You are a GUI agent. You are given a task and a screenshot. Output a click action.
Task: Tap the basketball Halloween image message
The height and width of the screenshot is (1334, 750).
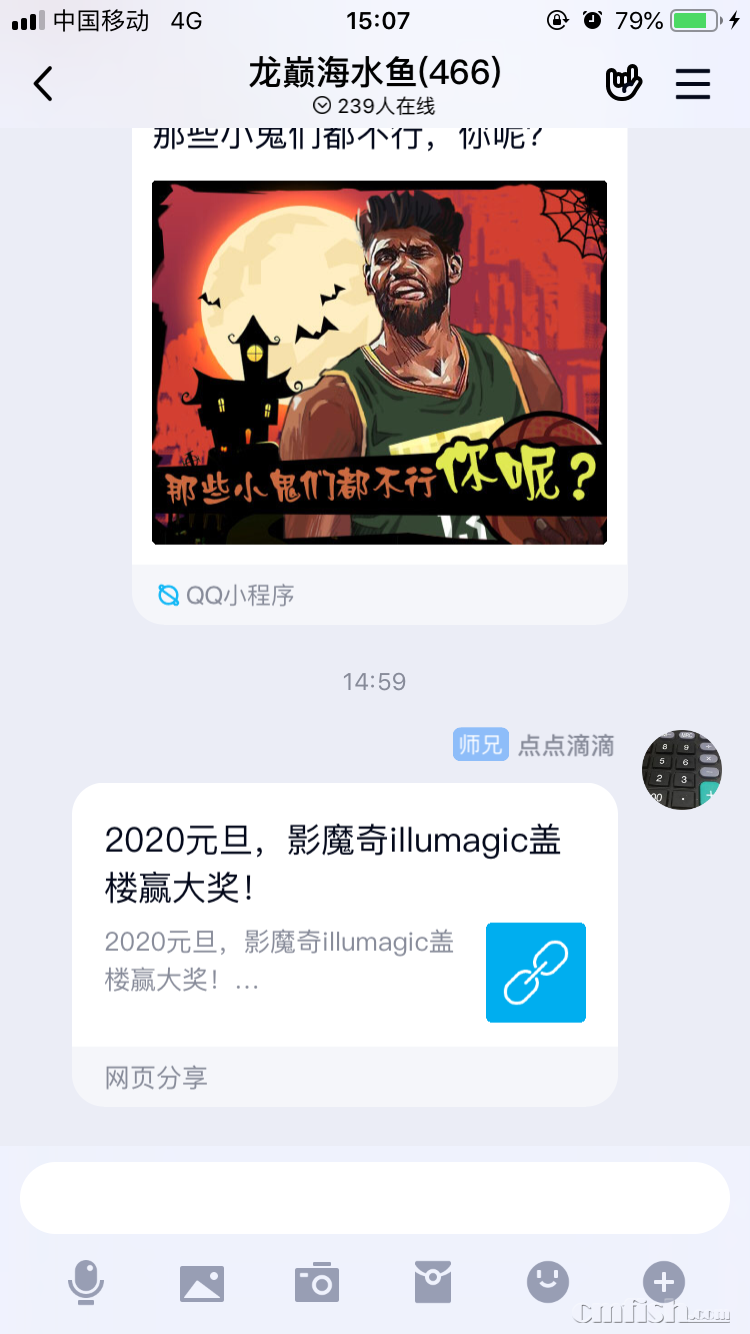coord(378,362)
